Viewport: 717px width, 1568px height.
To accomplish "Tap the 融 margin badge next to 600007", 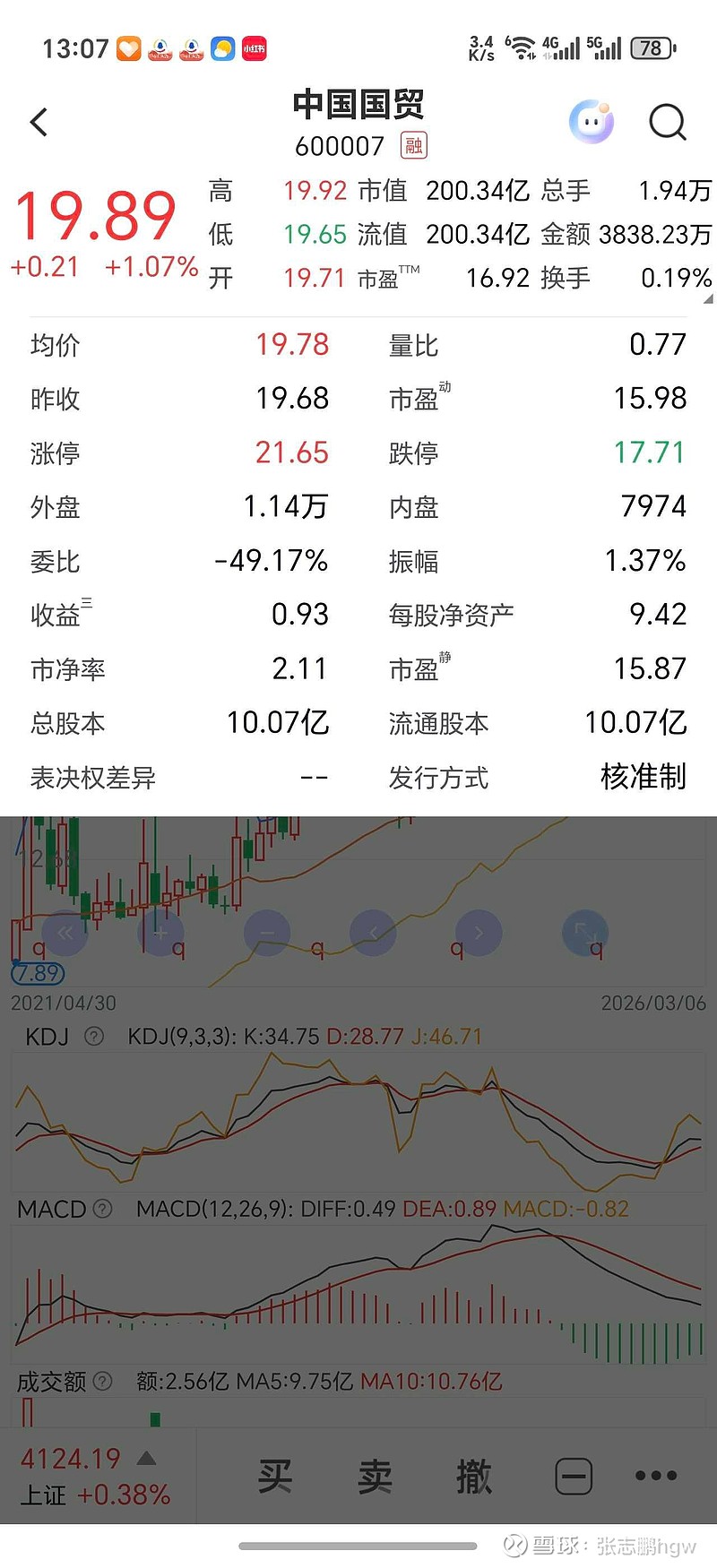I will pos(415,144).
